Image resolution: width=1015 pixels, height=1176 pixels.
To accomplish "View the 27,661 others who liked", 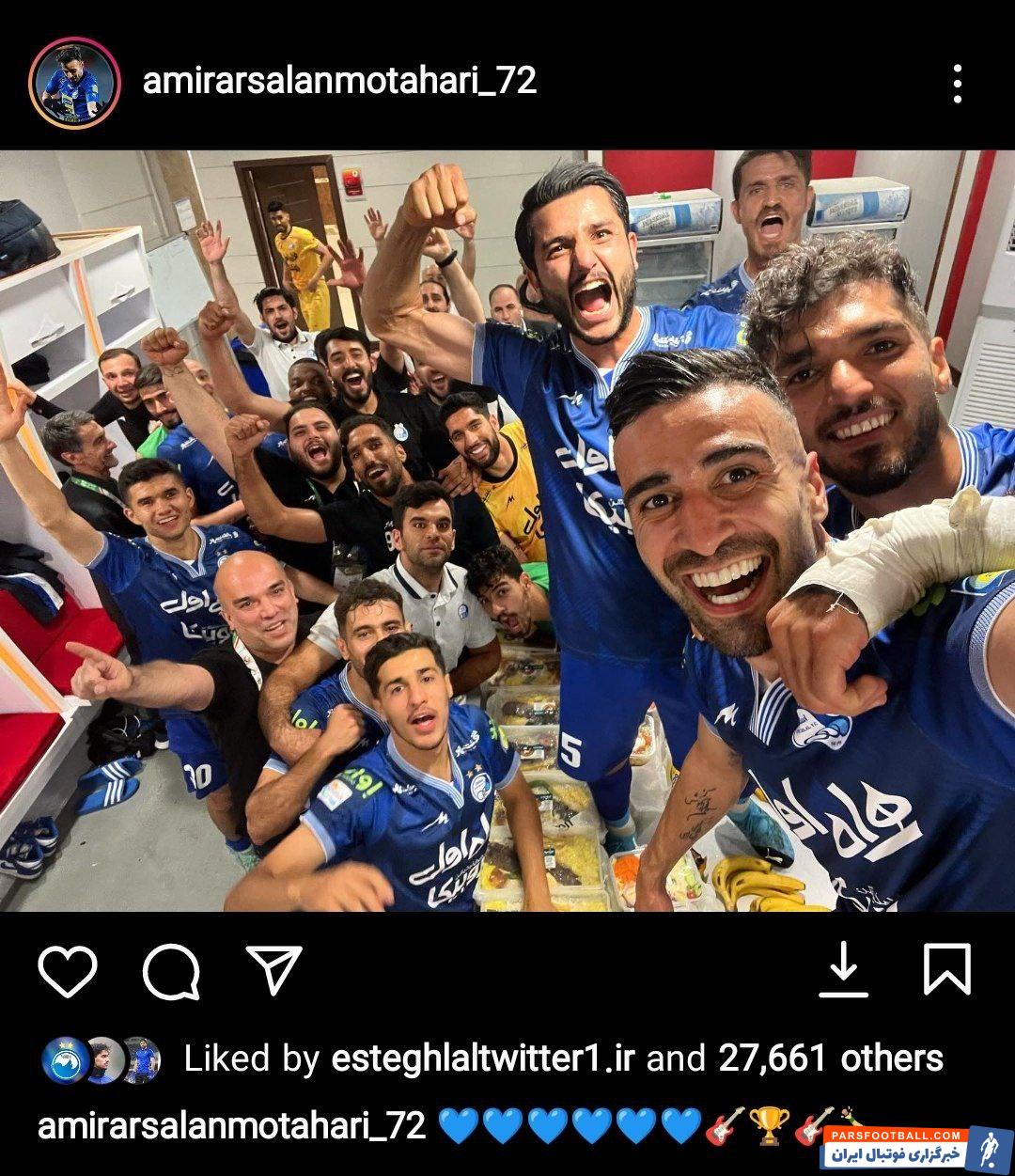I will 830,1058.
